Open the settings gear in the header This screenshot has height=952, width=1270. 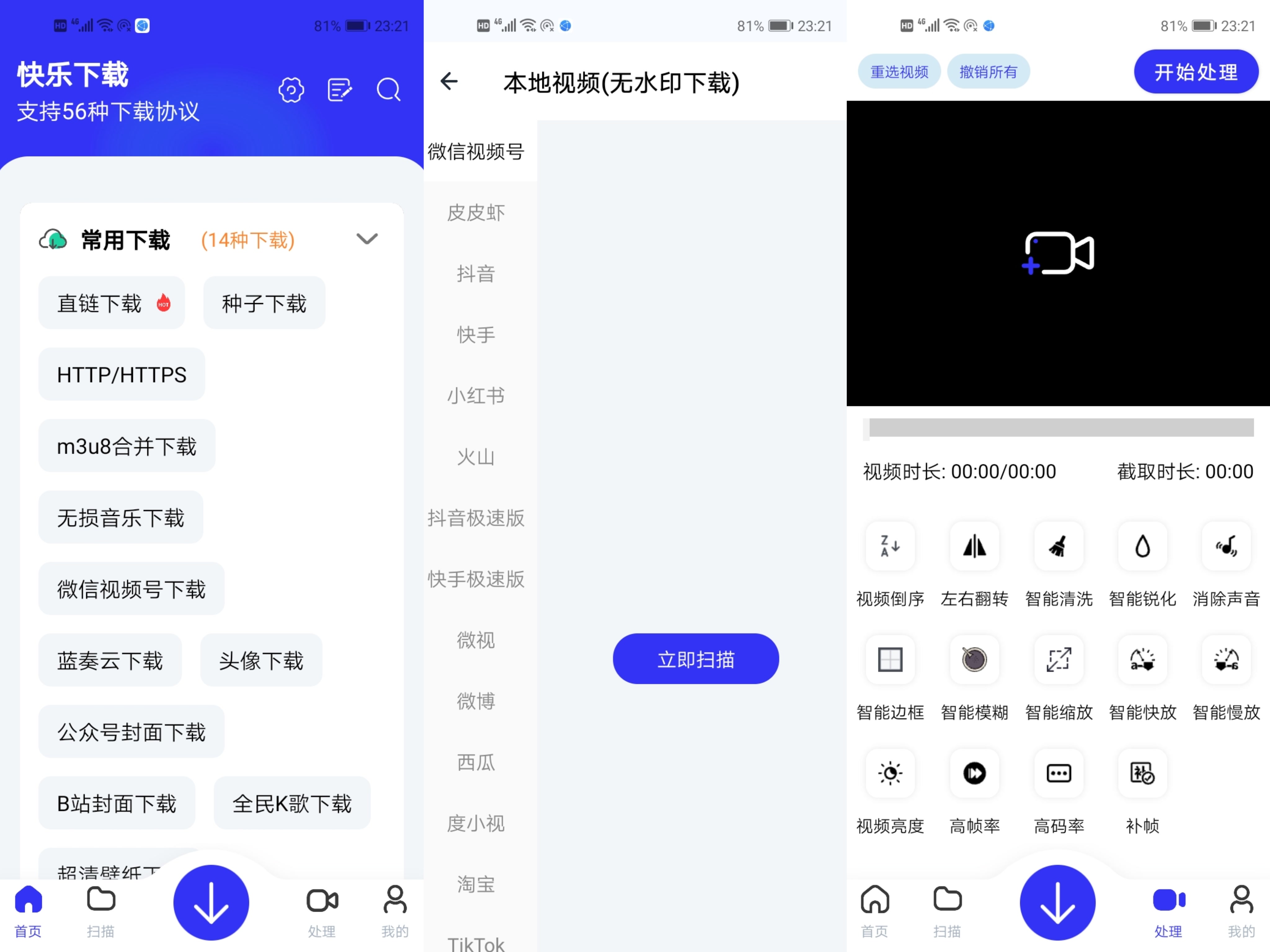[291, 90]
